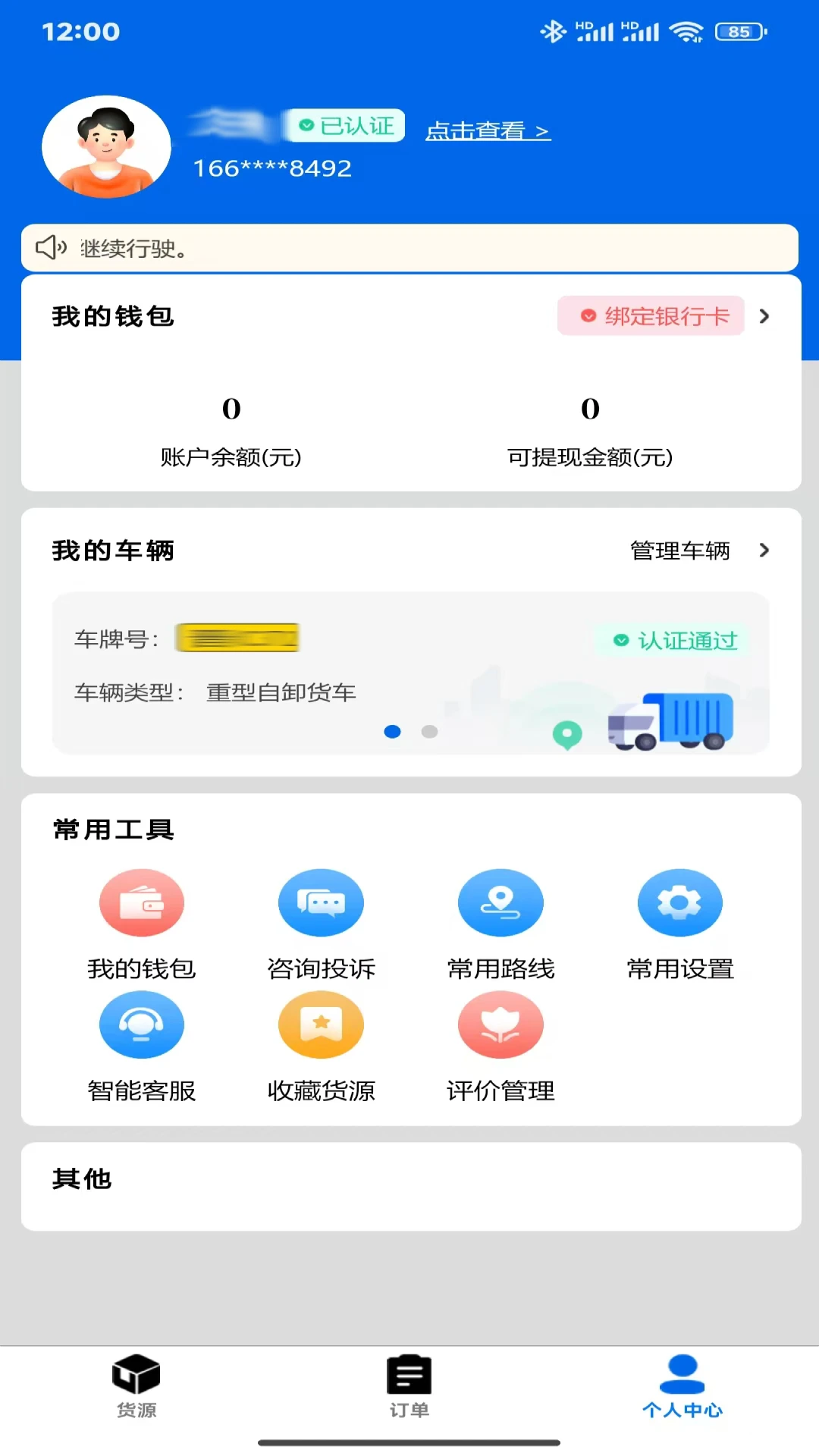
Task: Open the 点击查看 link
Action: tap(488, 130)
